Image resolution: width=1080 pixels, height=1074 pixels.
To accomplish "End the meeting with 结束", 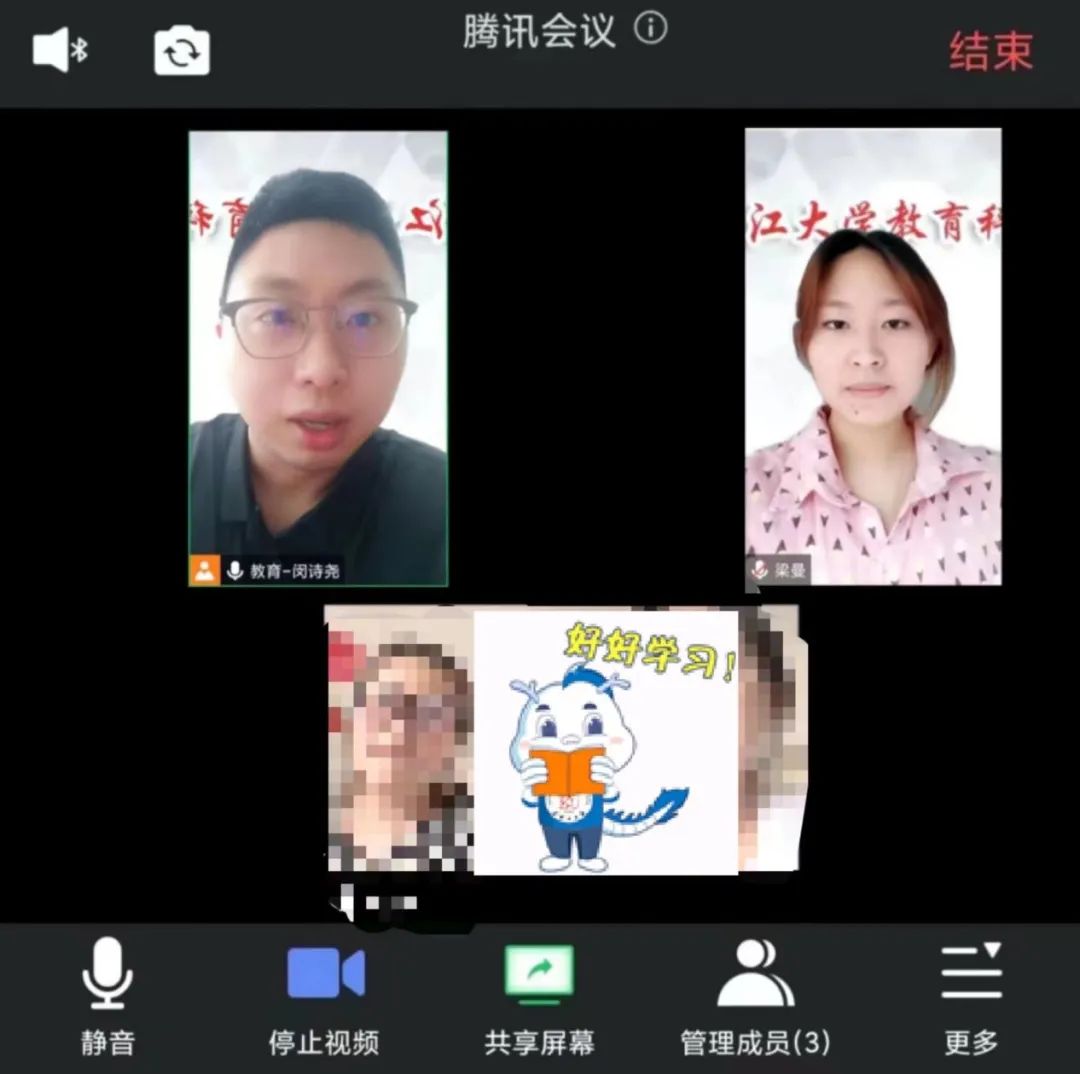I will tap(990, 52).
